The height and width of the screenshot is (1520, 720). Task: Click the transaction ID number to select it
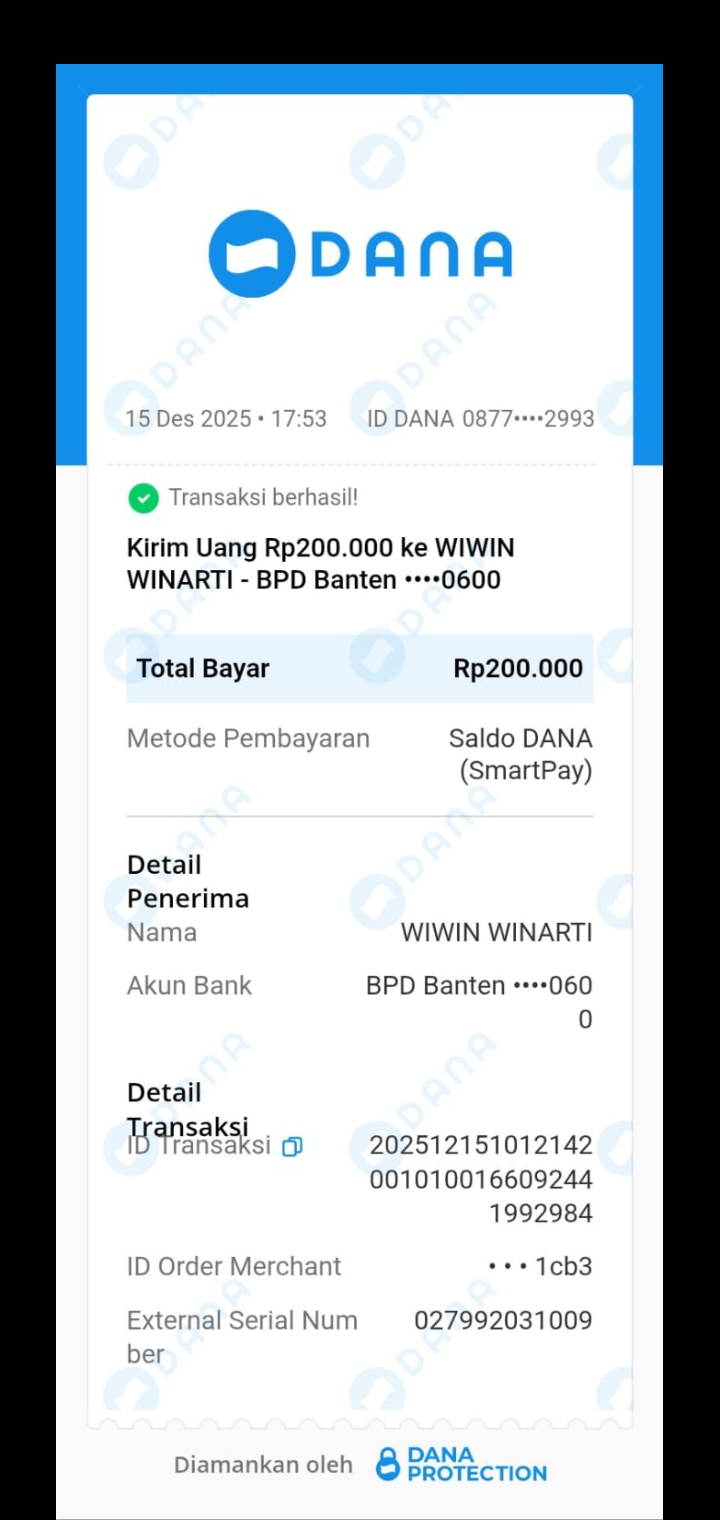481,1180
